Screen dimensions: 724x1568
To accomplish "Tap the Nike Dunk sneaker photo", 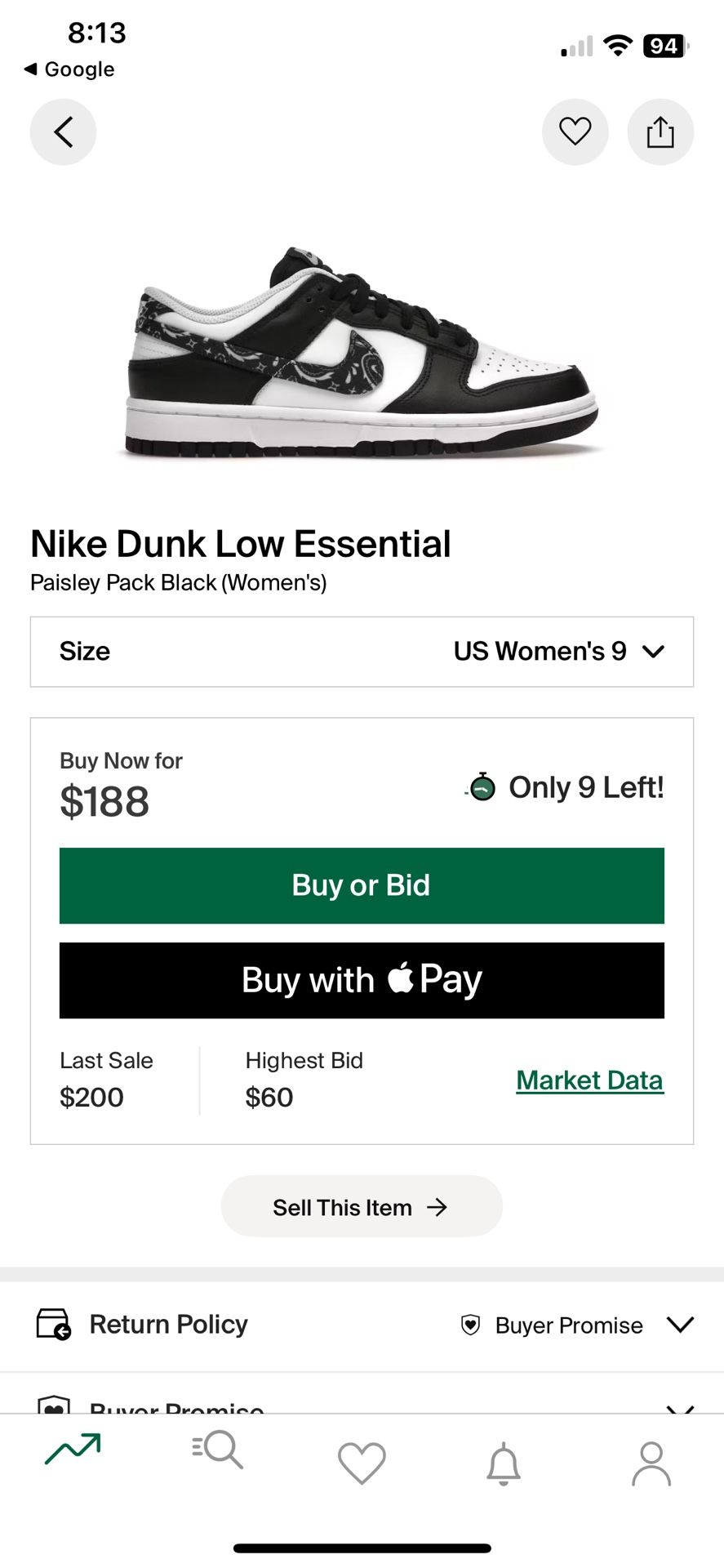I will [362, 351].
